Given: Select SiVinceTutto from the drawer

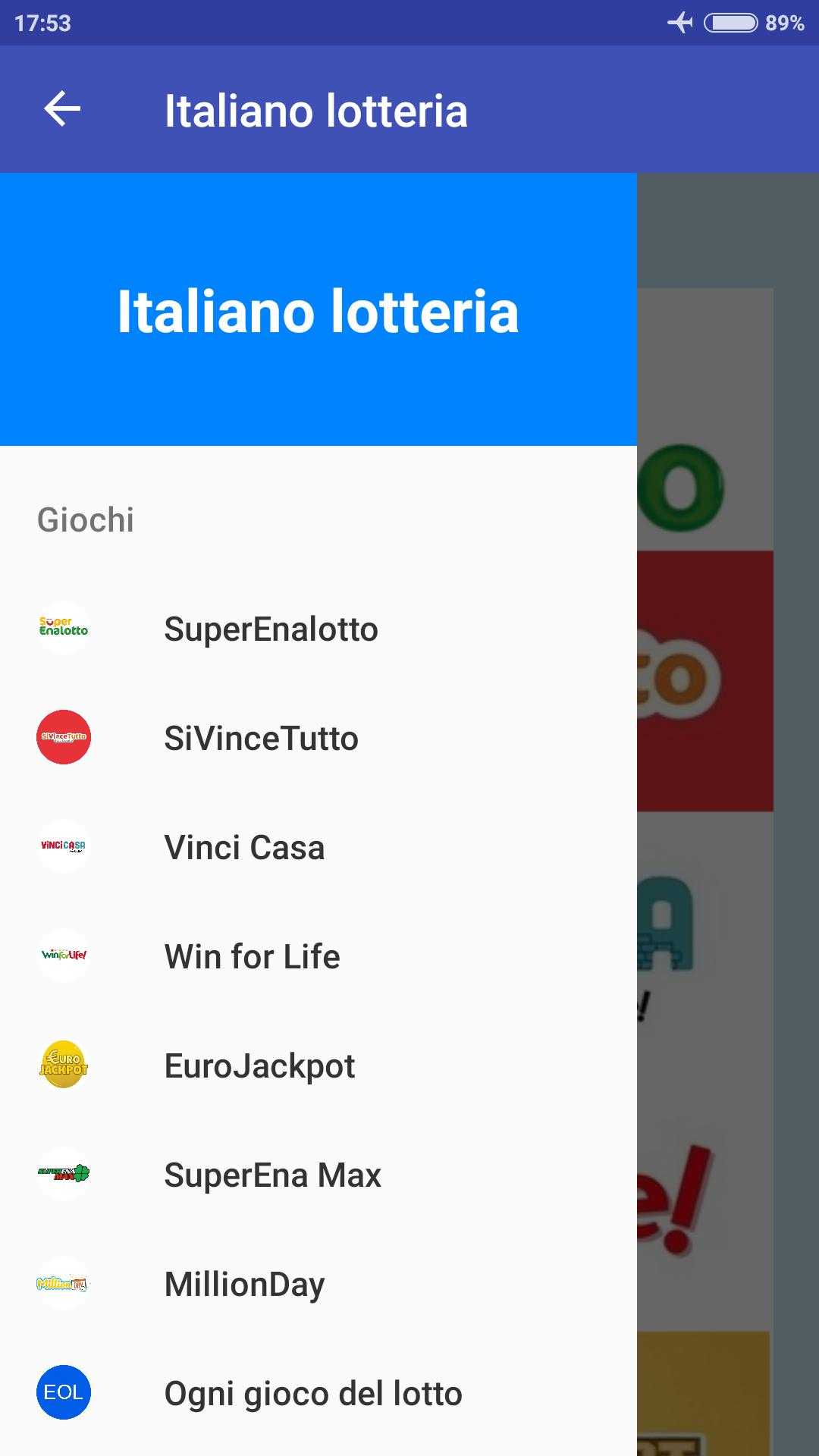Looking at the screenshot, I should click(x=318, y=739).
